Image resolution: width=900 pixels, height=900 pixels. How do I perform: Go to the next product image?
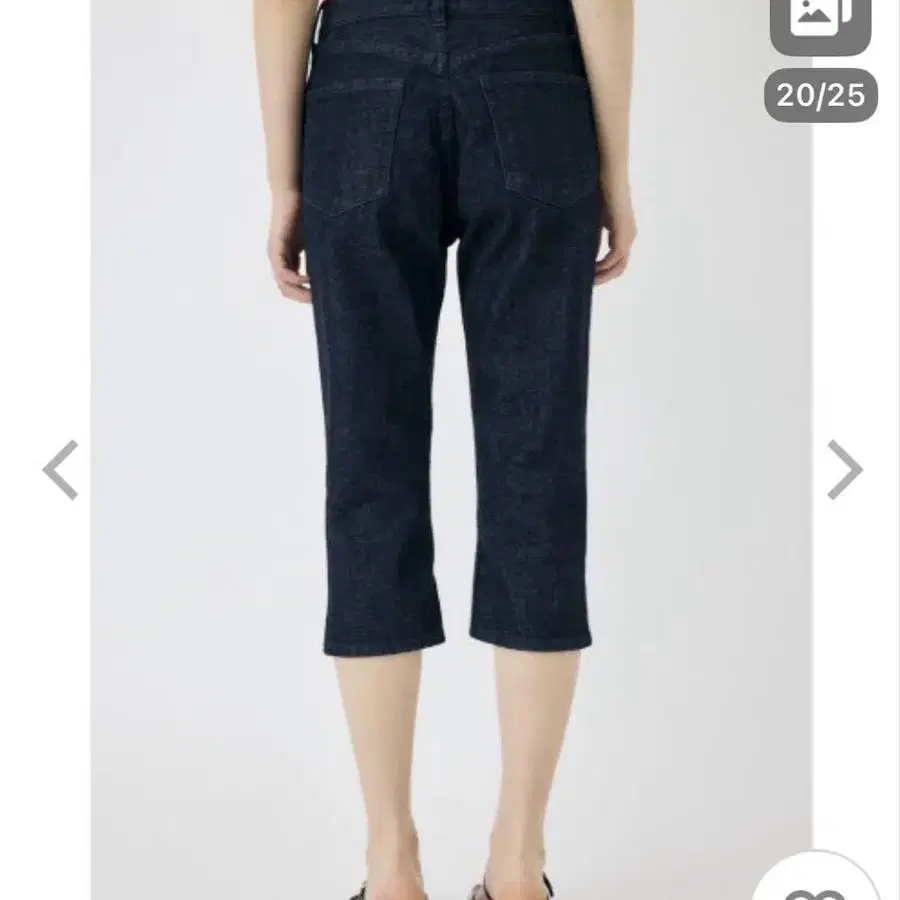(x=844, y=470)
